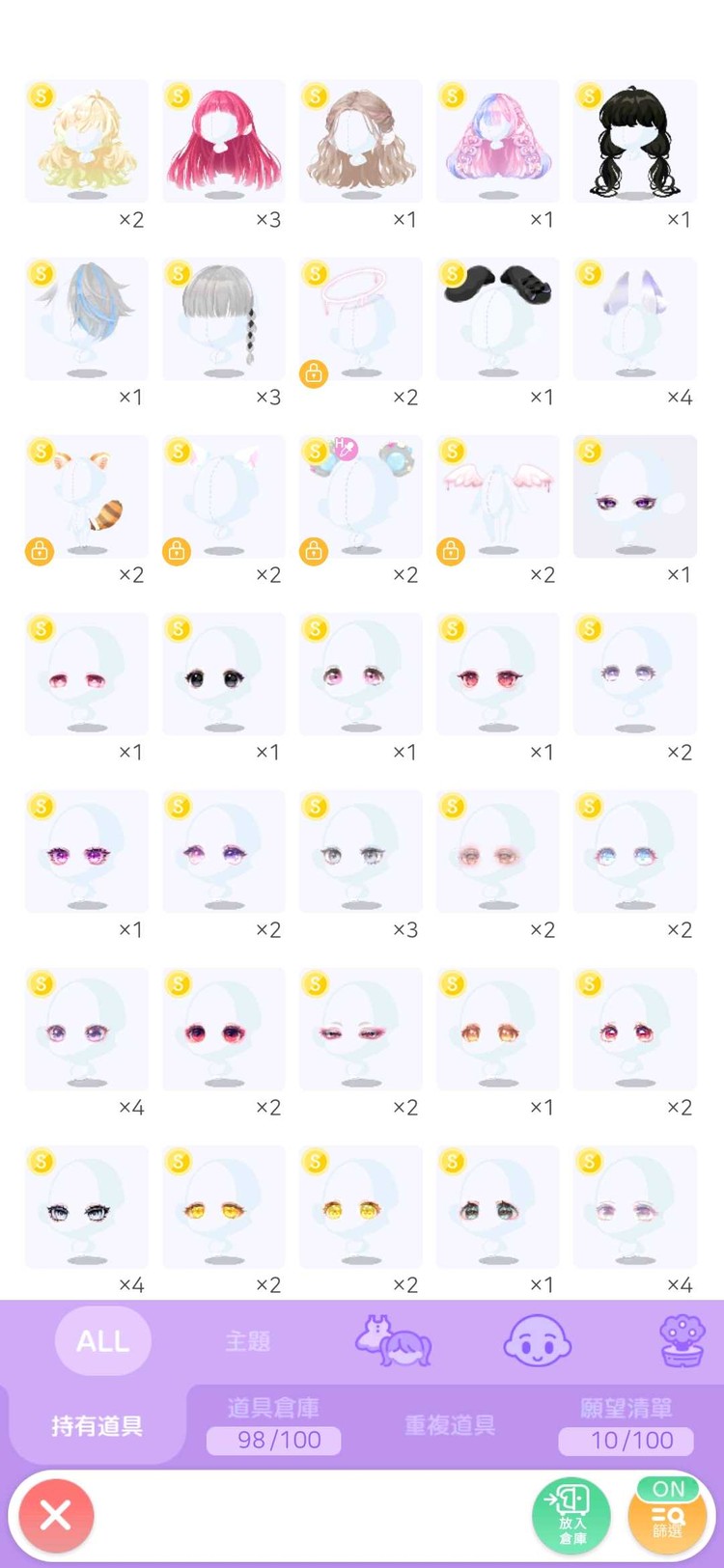Pick the black cat ears headpiece
This screenshot has height=1568, width=724.
pyautogui.click(x=498, y=318)
